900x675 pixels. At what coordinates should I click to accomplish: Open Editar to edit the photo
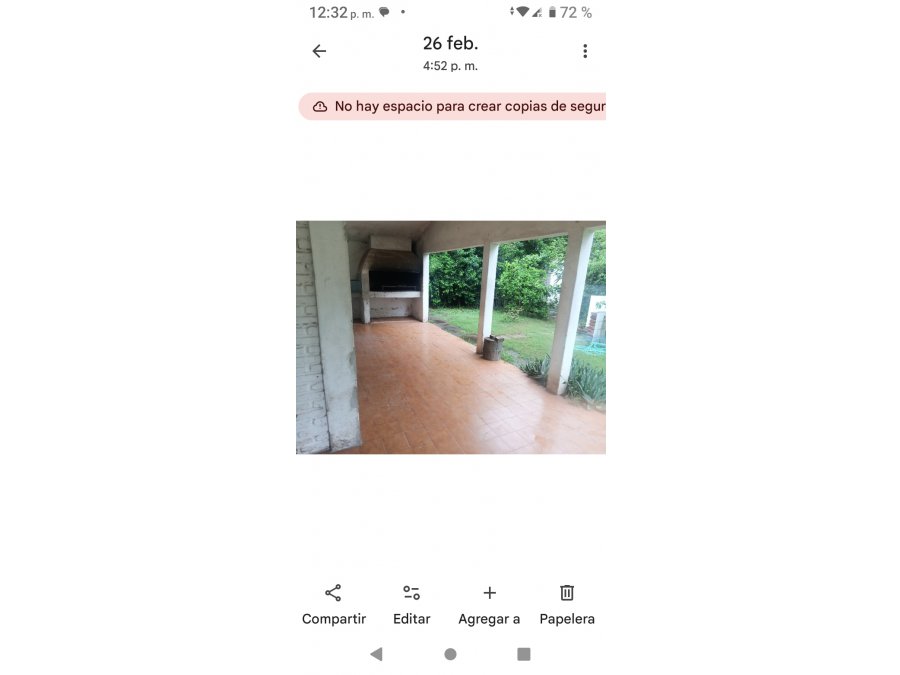point(411,604)
